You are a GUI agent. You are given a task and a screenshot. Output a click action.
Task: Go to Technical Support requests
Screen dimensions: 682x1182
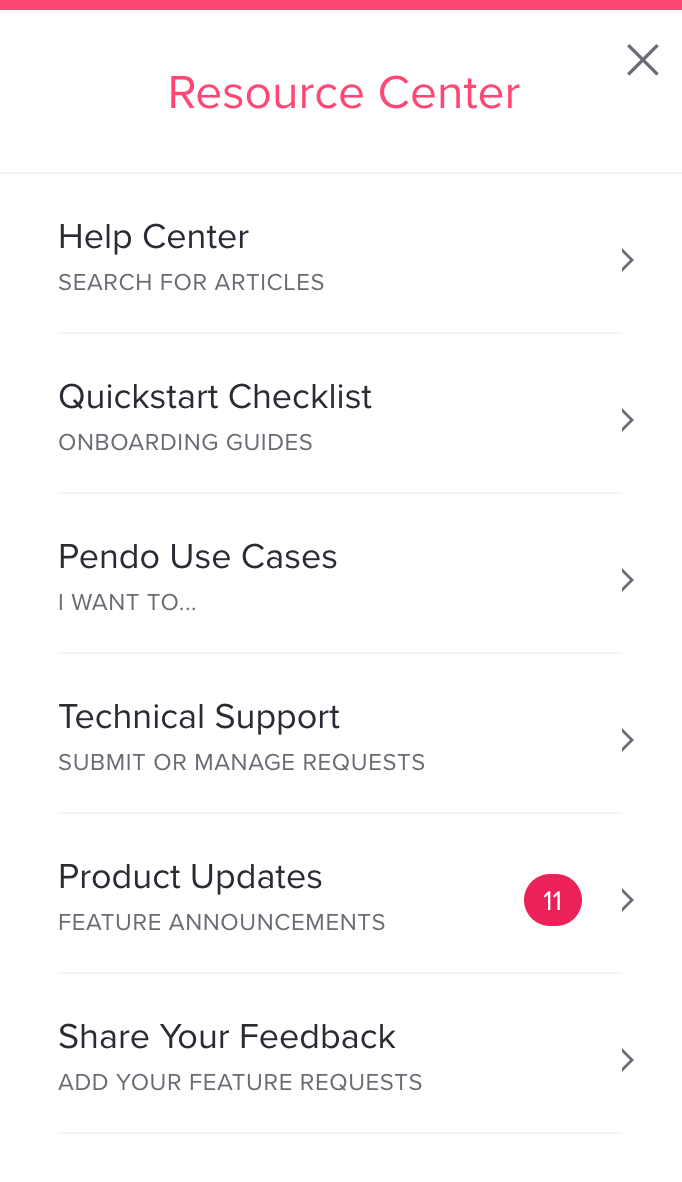coord(340,733)
